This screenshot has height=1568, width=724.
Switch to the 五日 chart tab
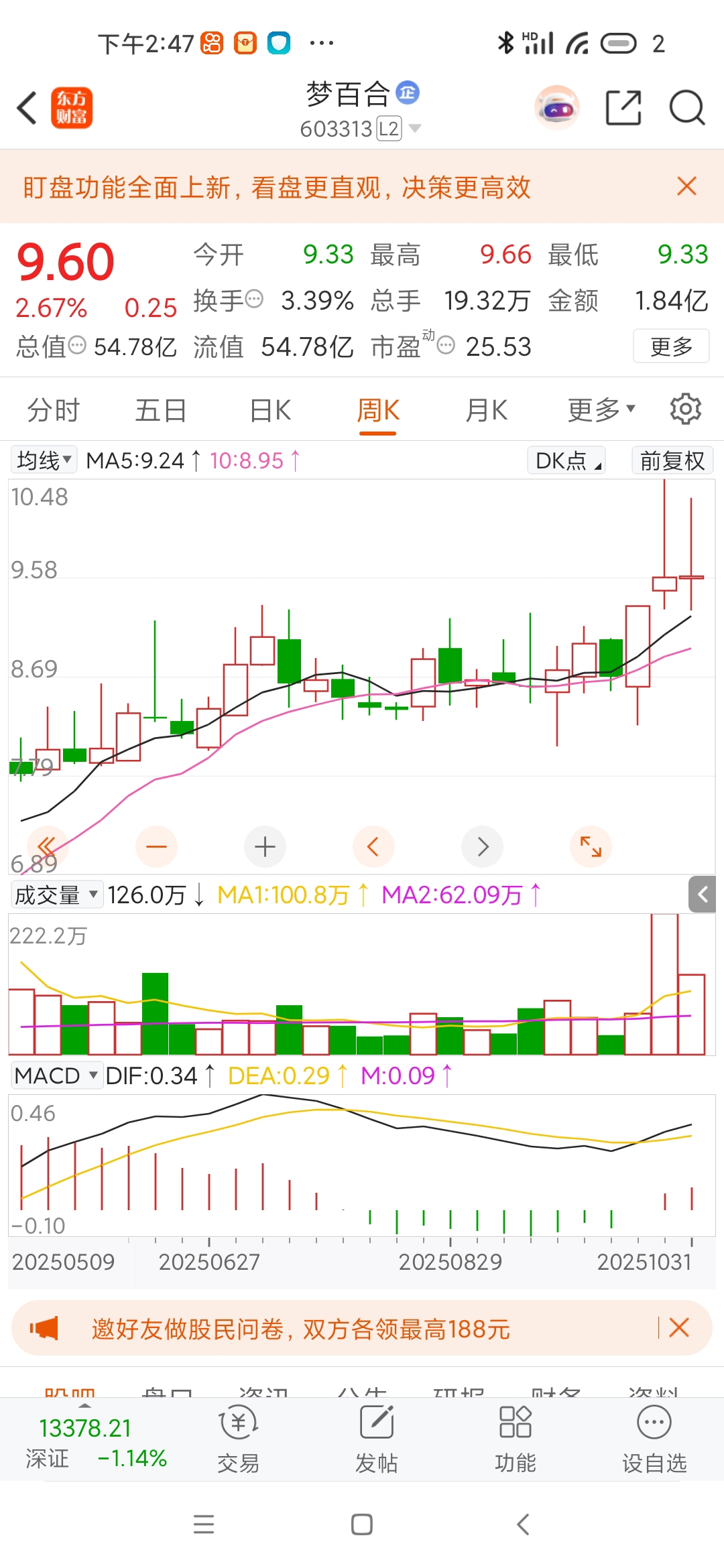point(161,410)
